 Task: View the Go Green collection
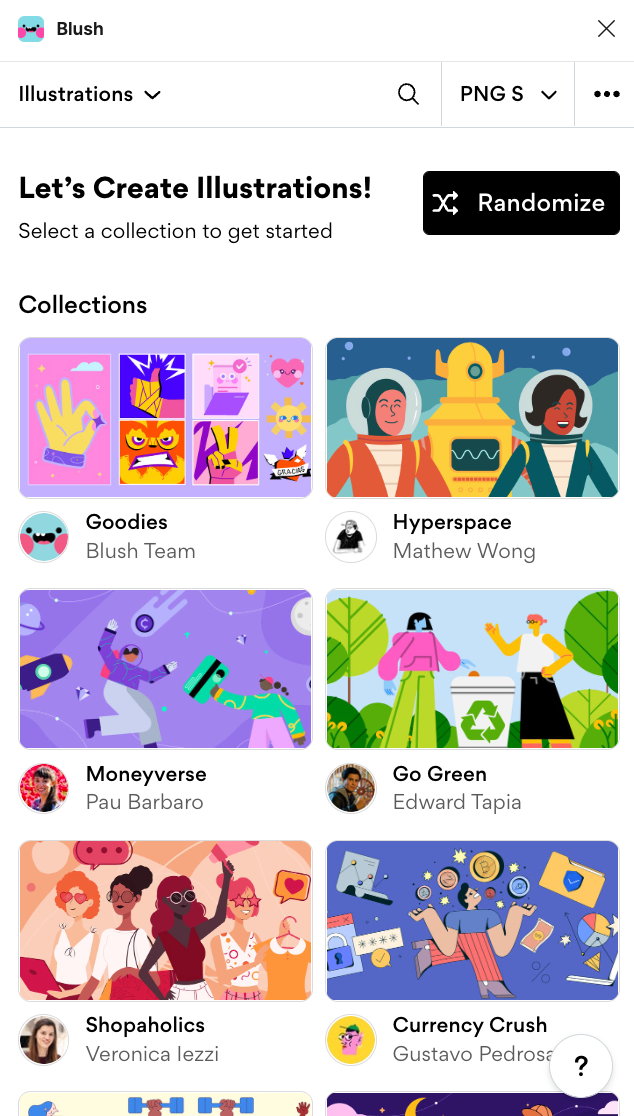point(472,669)
